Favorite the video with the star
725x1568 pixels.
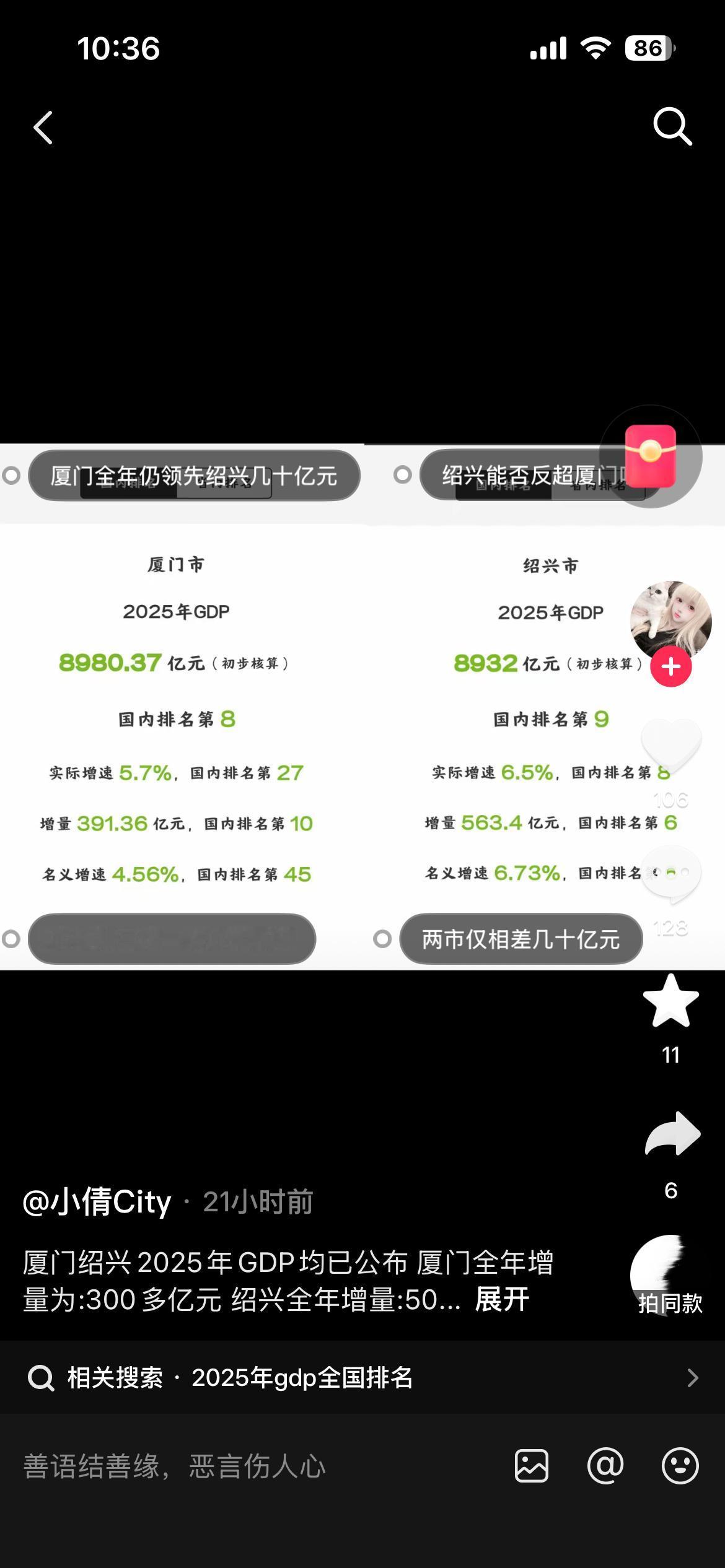click(x=671, y=999)
